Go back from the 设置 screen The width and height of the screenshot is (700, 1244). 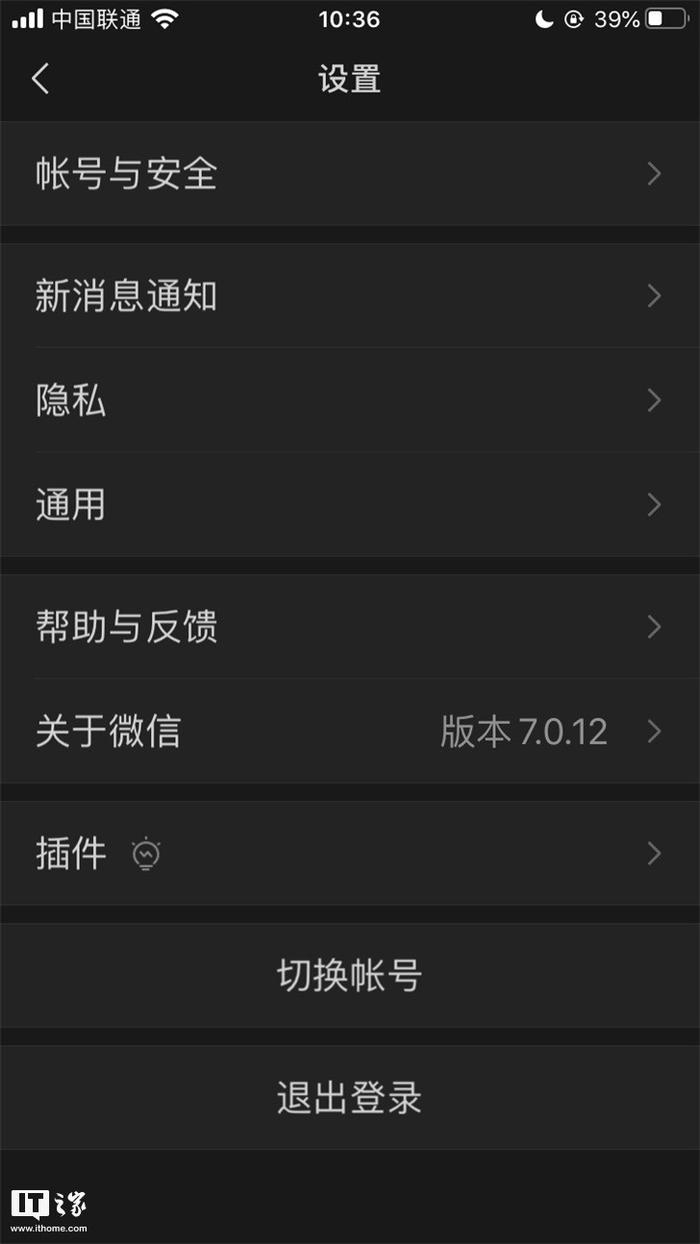coord(40,78)
